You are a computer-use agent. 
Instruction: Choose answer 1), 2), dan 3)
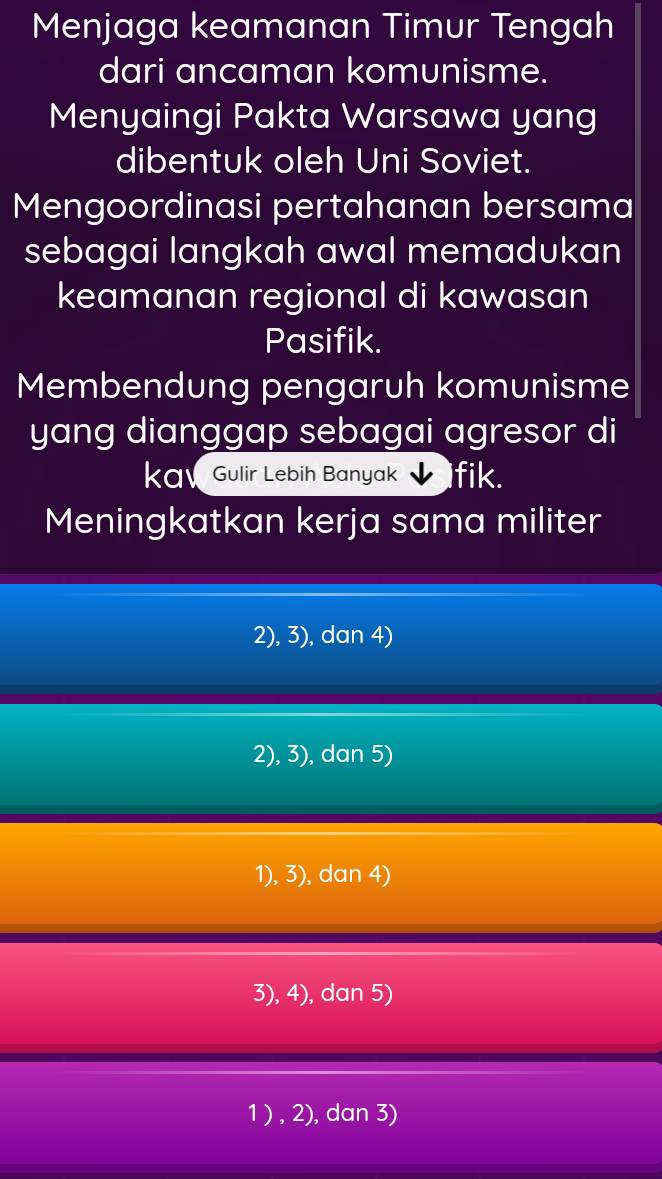[x=330, y=1113]
